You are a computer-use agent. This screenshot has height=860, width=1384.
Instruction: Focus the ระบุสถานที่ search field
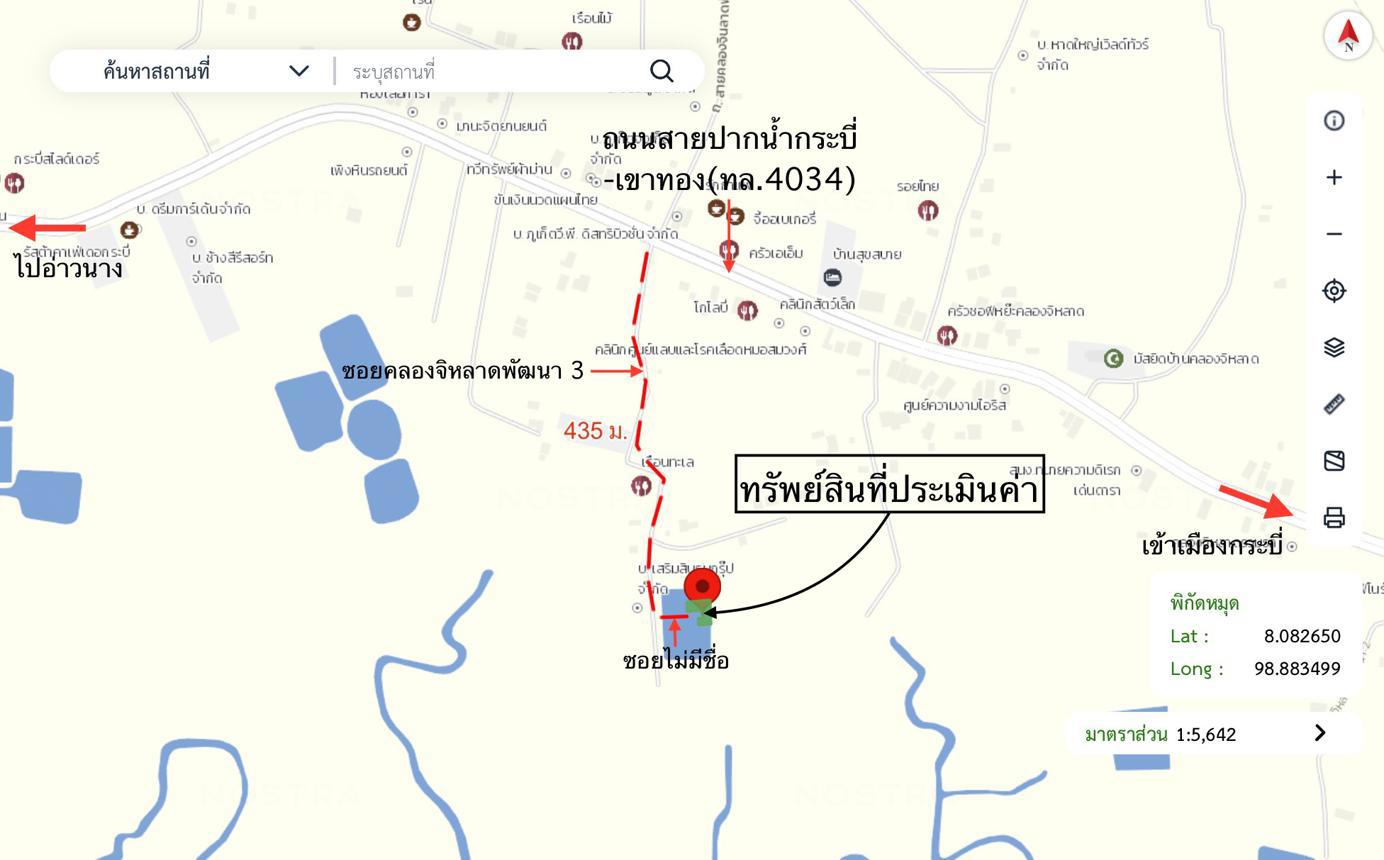(490, 72)
